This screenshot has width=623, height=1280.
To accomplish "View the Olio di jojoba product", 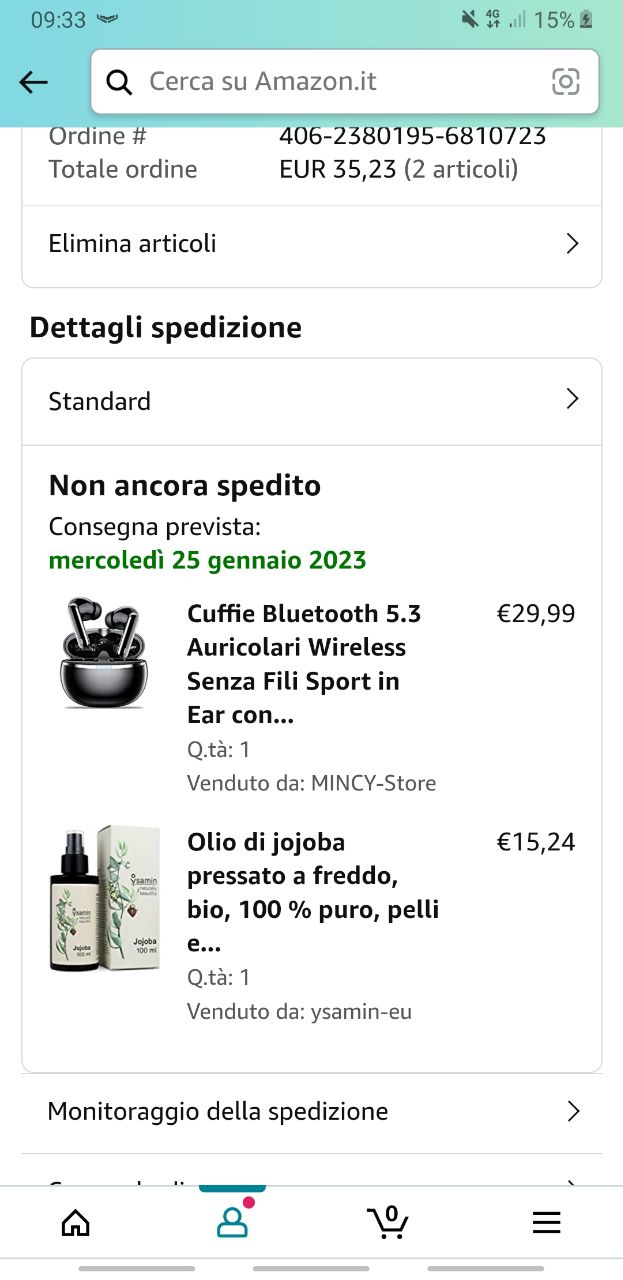I will coord(312,892).
